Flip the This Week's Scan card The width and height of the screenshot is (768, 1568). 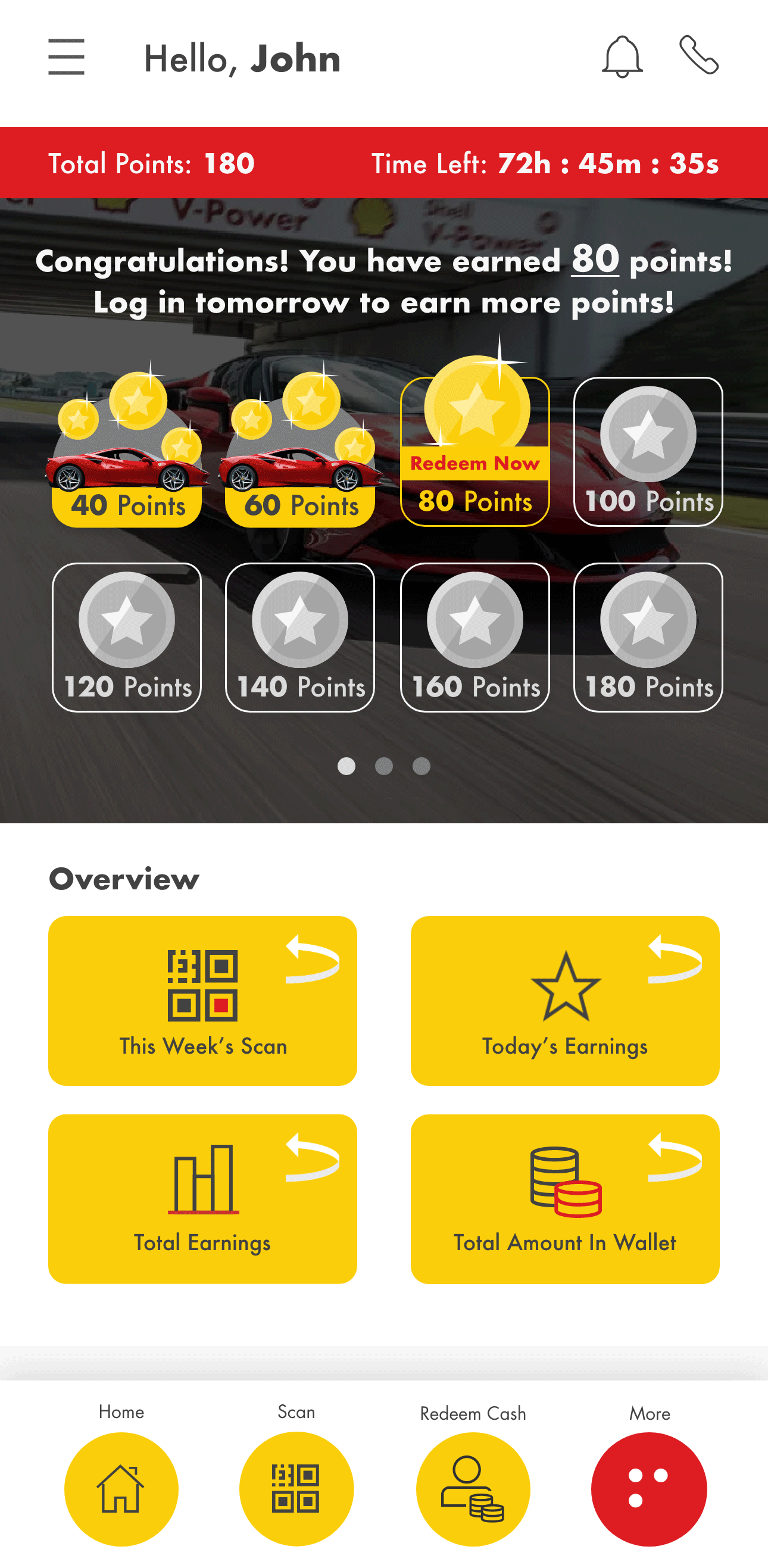(x=312, y=959)
